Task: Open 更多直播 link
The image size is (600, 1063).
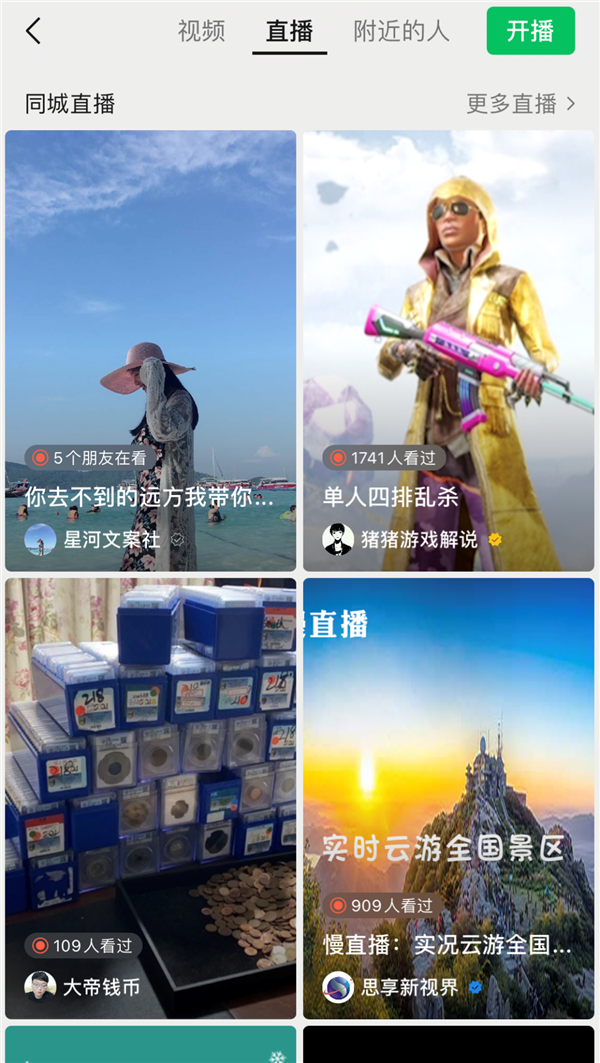Action: 520,103
